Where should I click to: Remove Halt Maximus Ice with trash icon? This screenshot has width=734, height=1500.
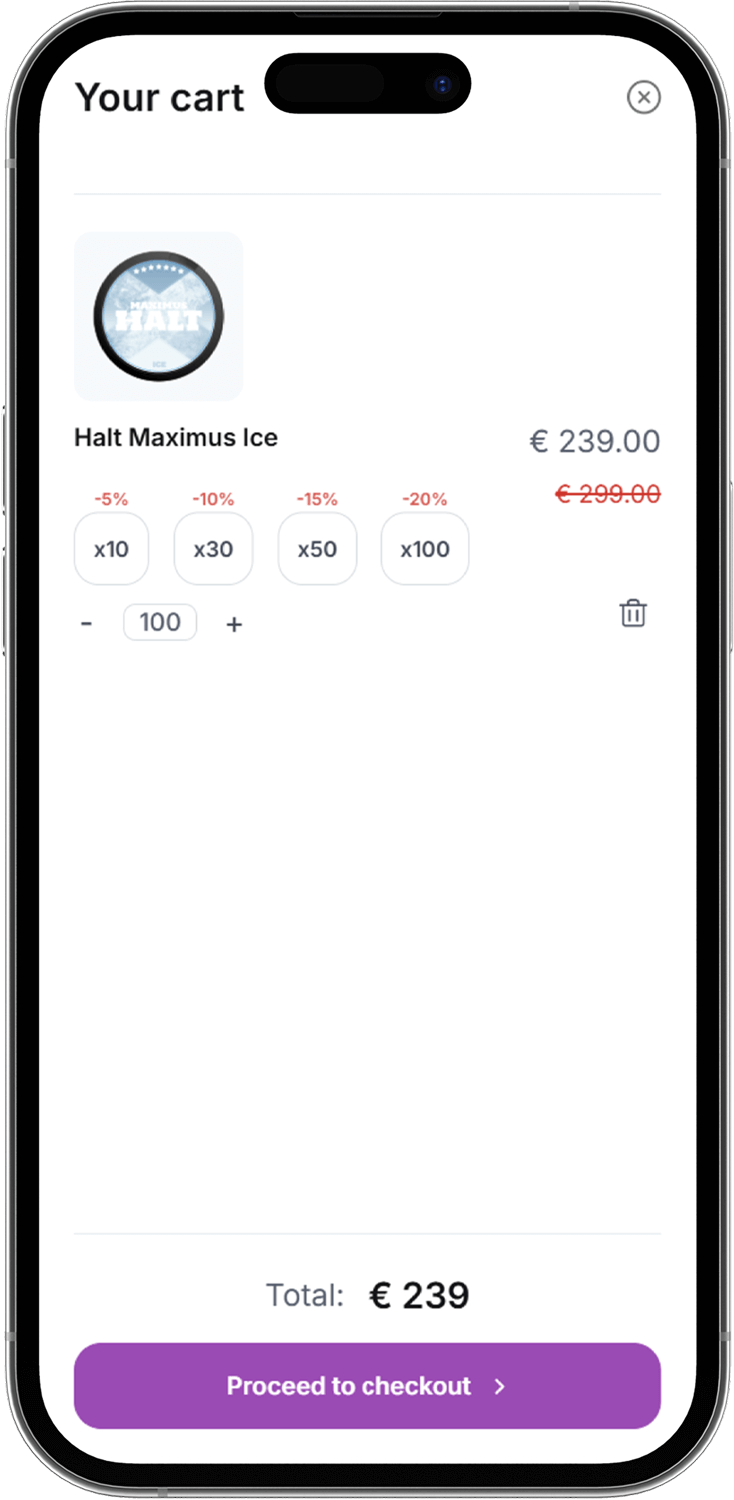click(633, 613)
